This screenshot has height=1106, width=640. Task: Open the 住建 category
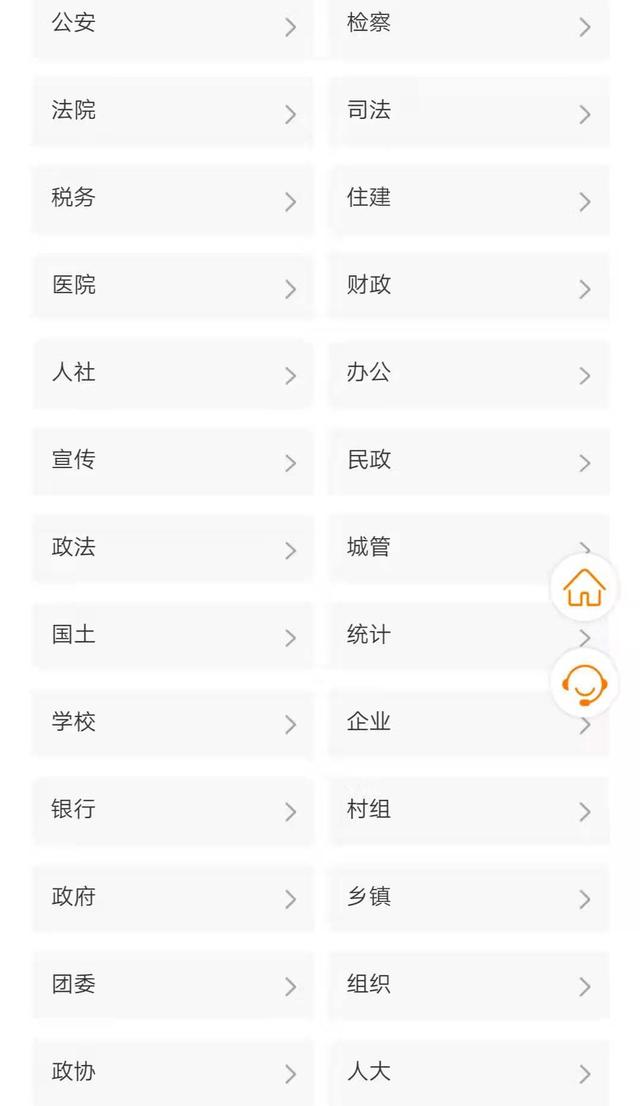(x=468, y=198)
